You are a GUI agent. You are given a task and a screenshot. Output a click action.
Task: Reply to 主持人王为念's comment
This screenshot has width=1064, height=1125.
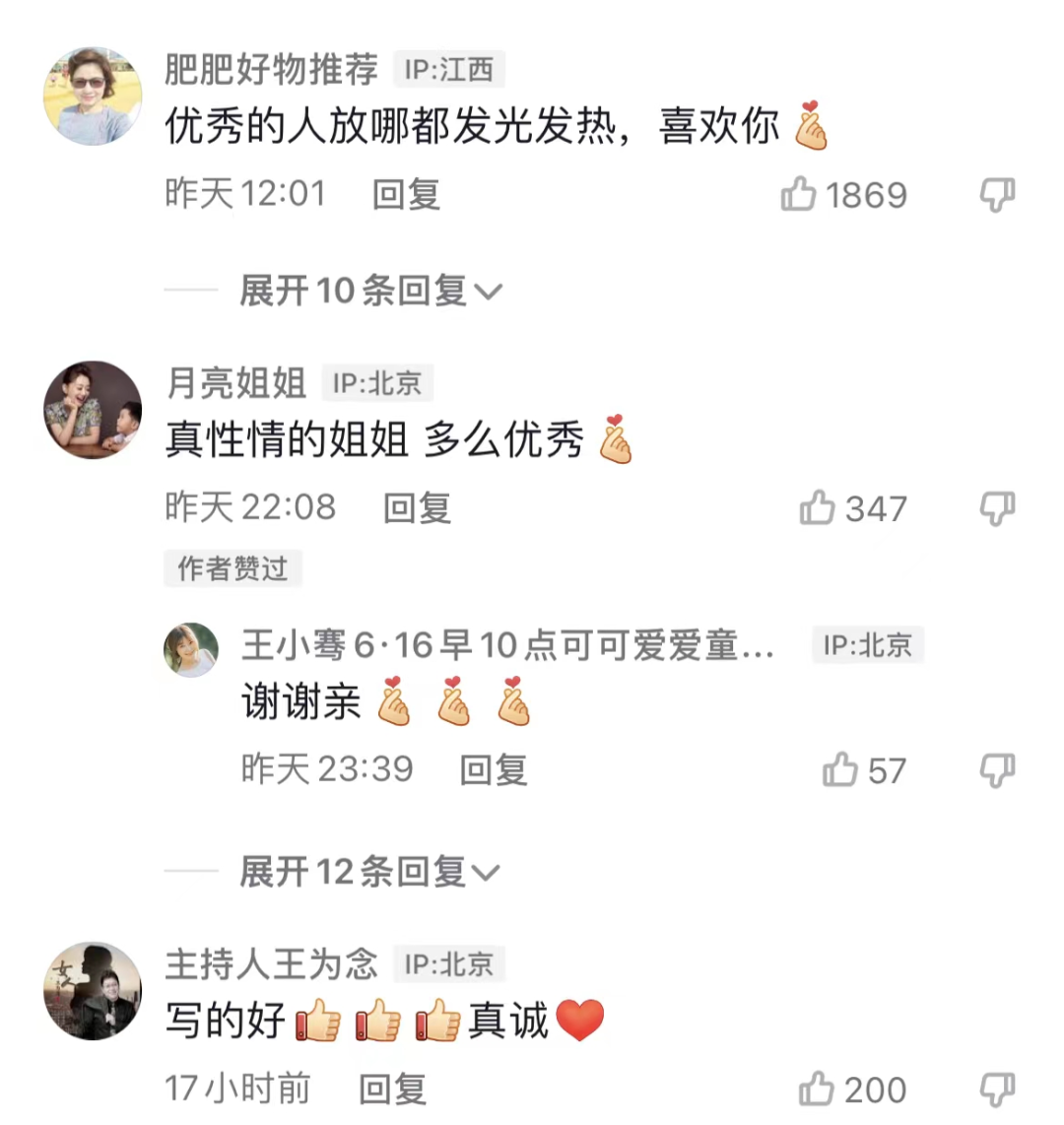pos(392,1090)
